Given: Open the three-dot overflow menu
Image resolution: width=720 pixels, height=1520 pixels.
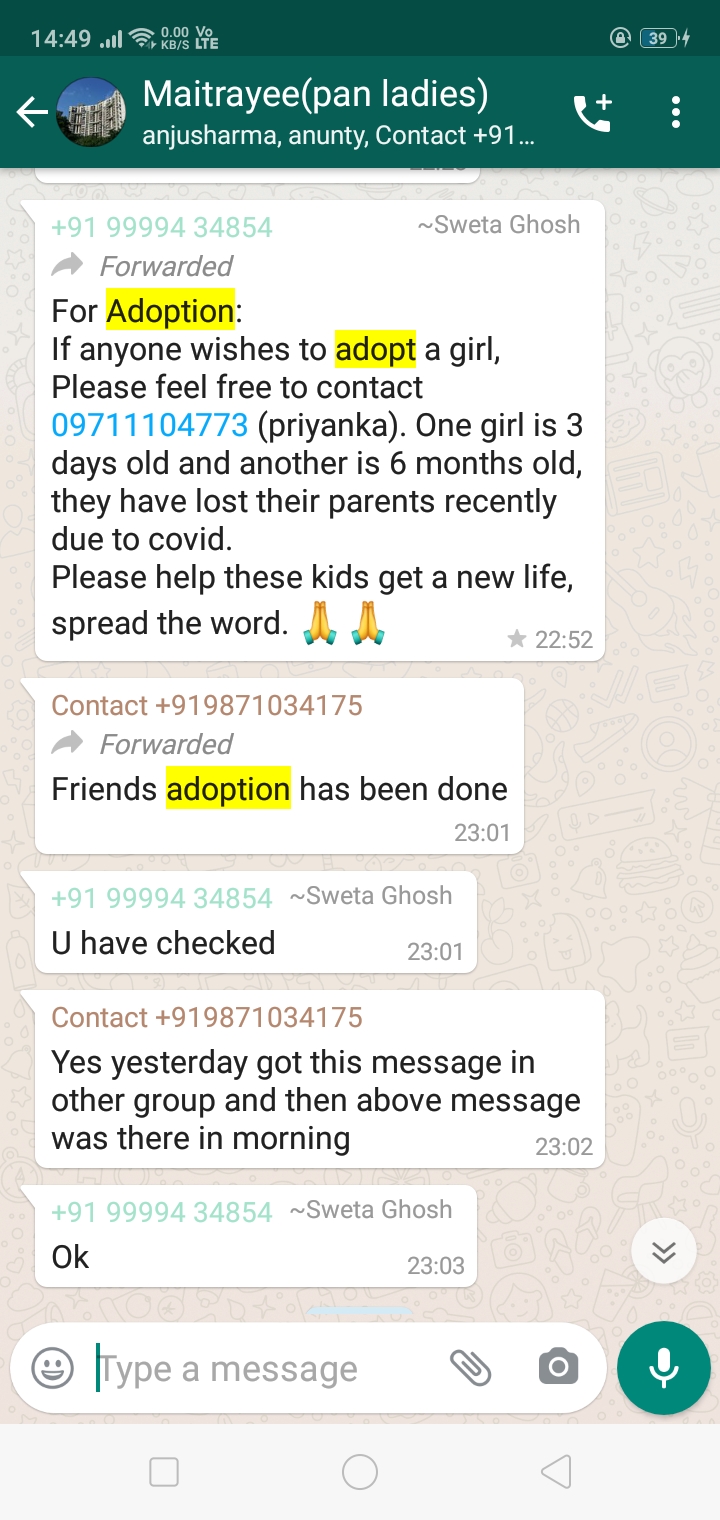Looking at the screenshot, I should click(676, 113).
